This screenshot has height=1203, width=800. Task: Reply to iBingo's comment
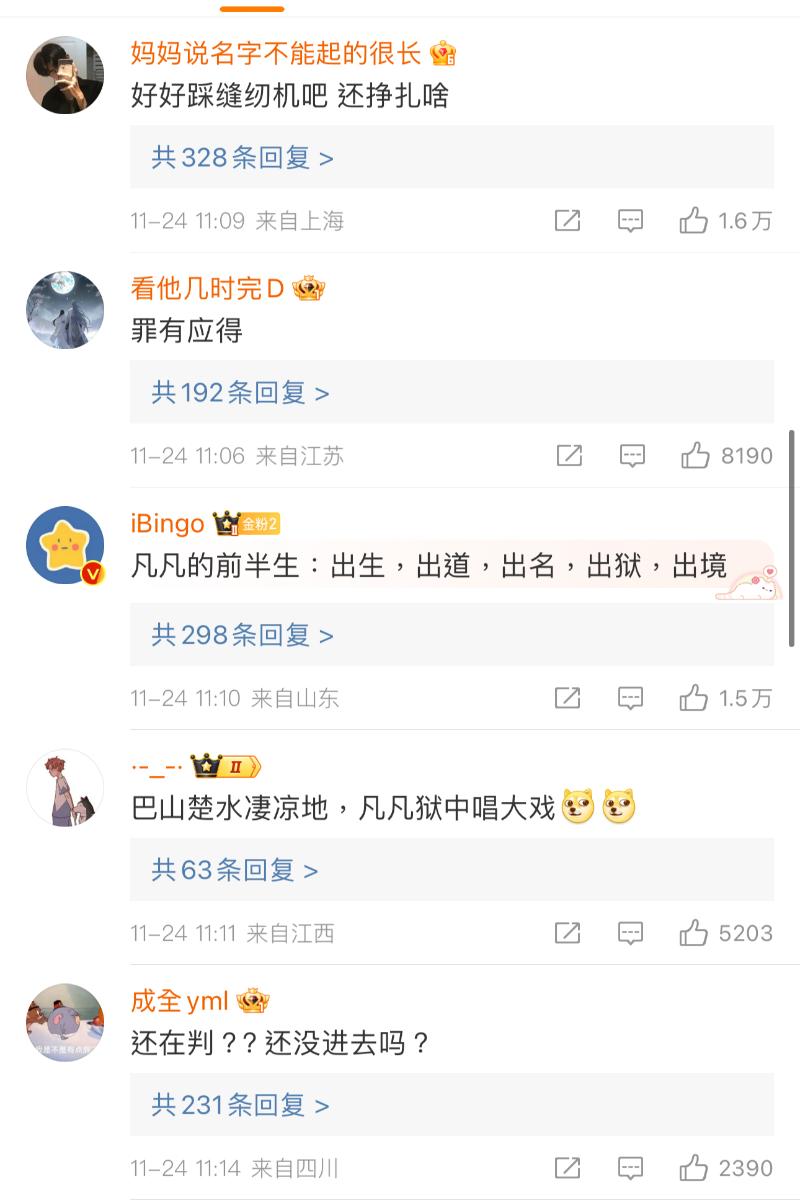point(630,698)
